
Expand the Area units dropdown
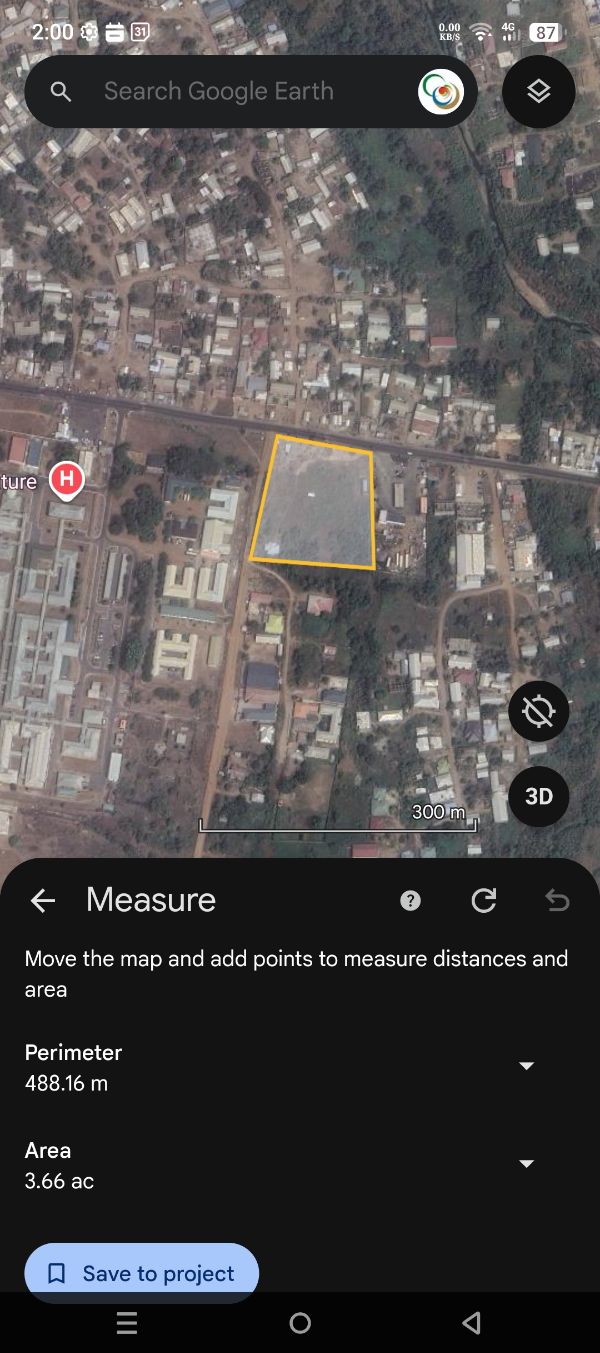tap(527, 1164)
